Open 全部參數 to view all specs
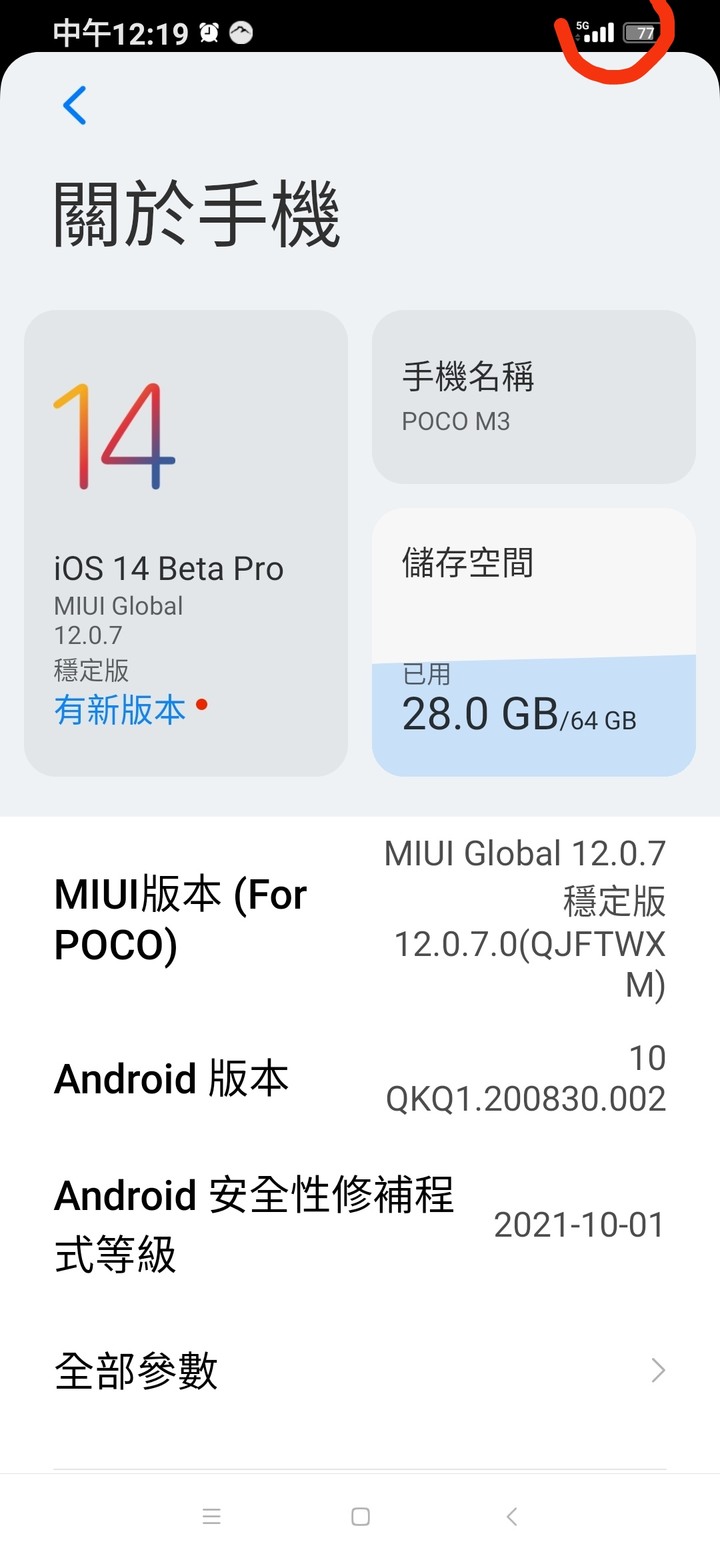Viewport: 720px width, 1560px height. [x=360, y=1370]
